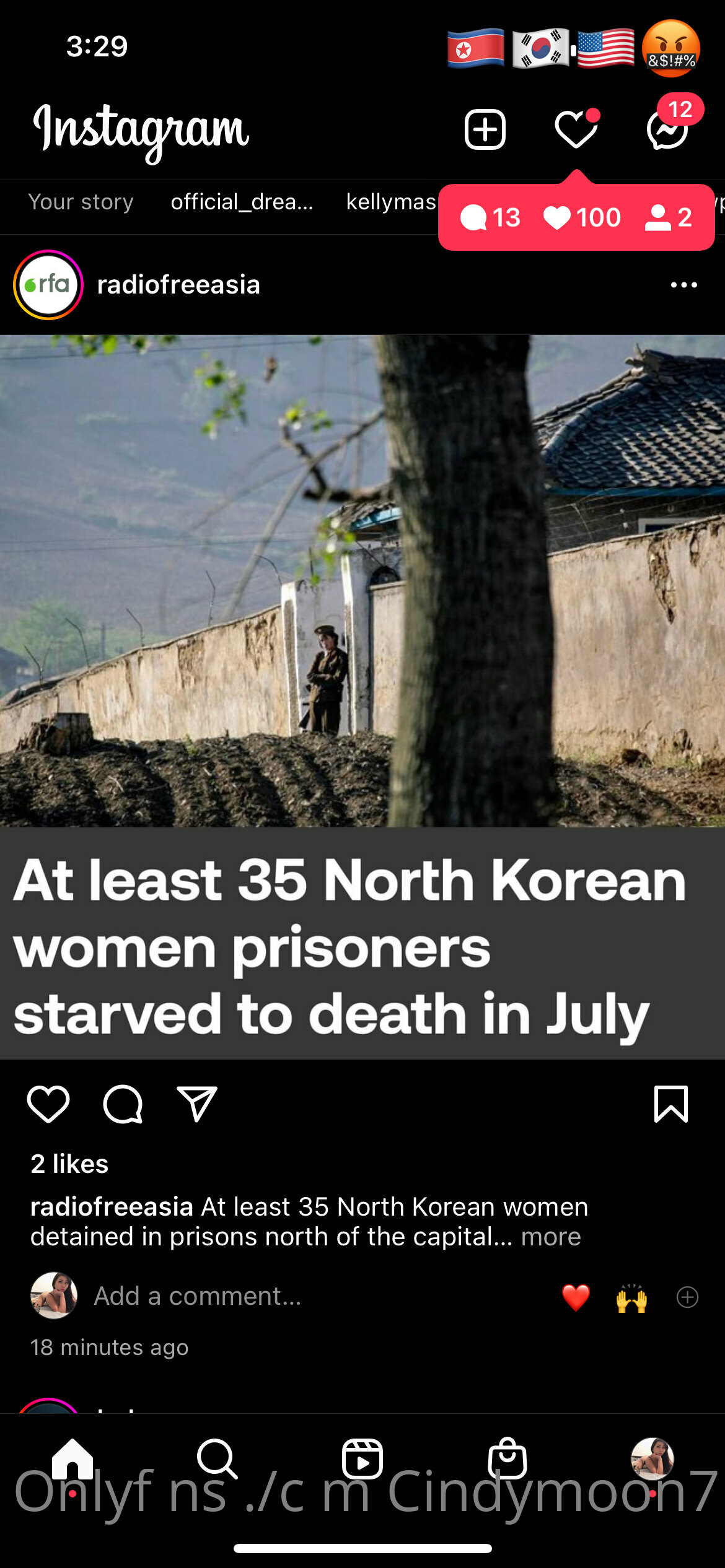Switch to the Search tab
The height and width of the screenshot is (1568, 725).
217,1459
